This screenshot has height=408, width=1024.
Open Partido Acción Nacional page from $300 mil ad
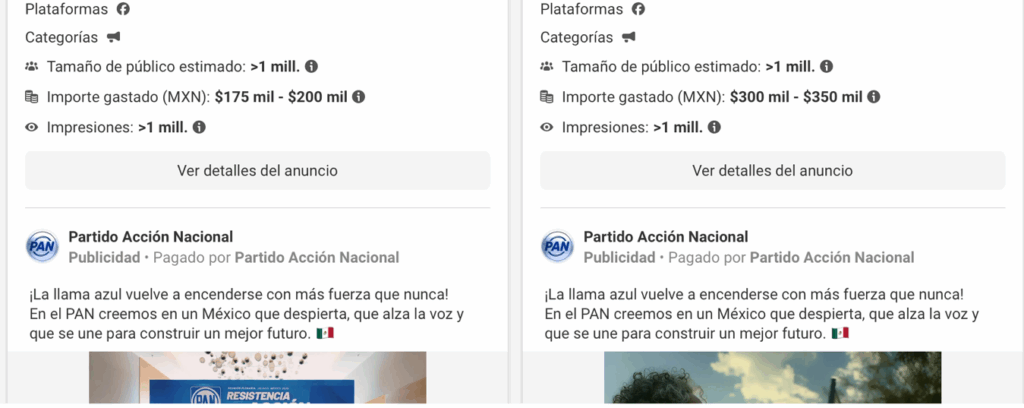(665, 237)
